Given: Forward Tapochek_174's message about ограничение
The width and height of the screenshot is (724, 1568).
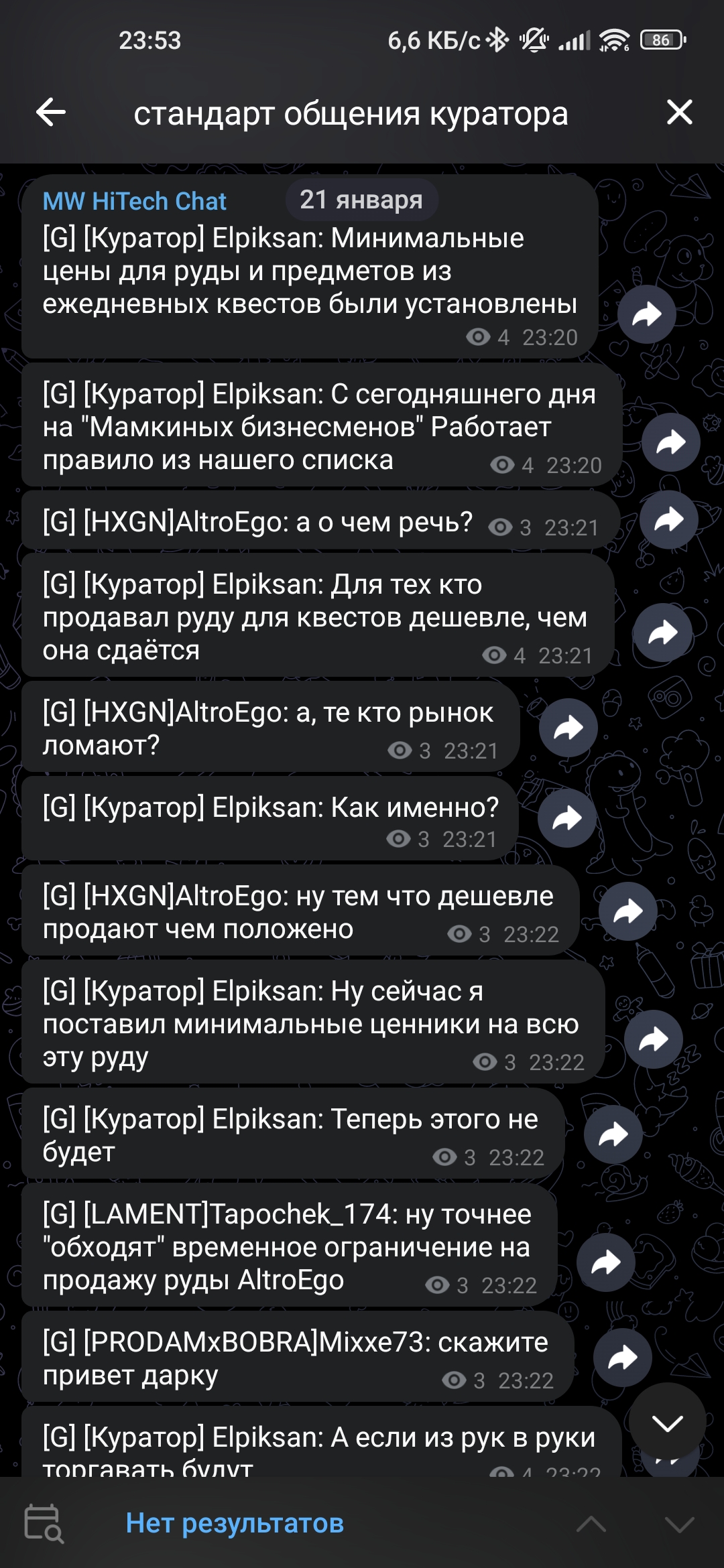Looking at the screenshot, I should 606,1262.
